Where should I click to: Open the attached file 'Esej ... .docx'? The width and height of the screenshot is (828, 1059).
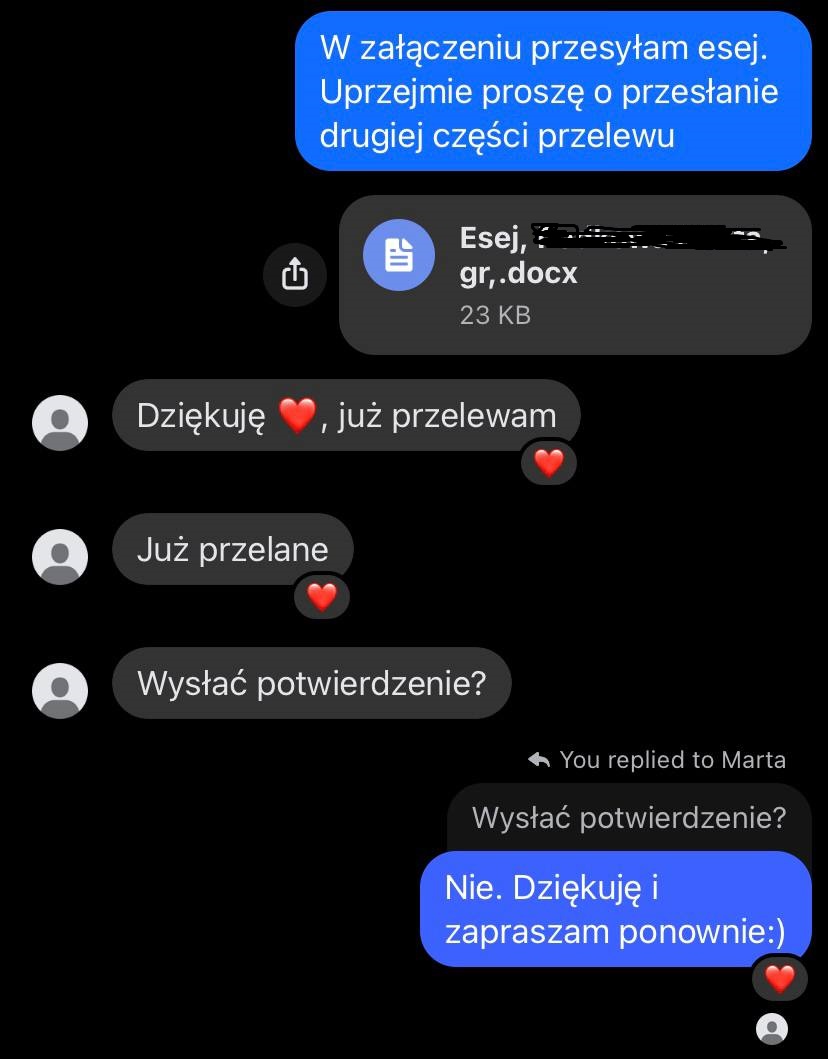(575, 273)
